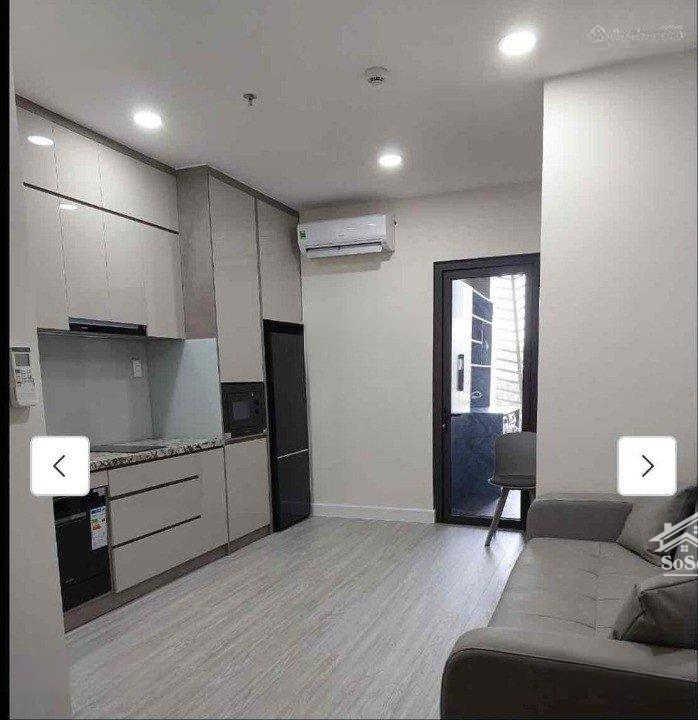Go to the previous apartment photo
Viewport: 698px width, 720px height.
click(60, 466)
